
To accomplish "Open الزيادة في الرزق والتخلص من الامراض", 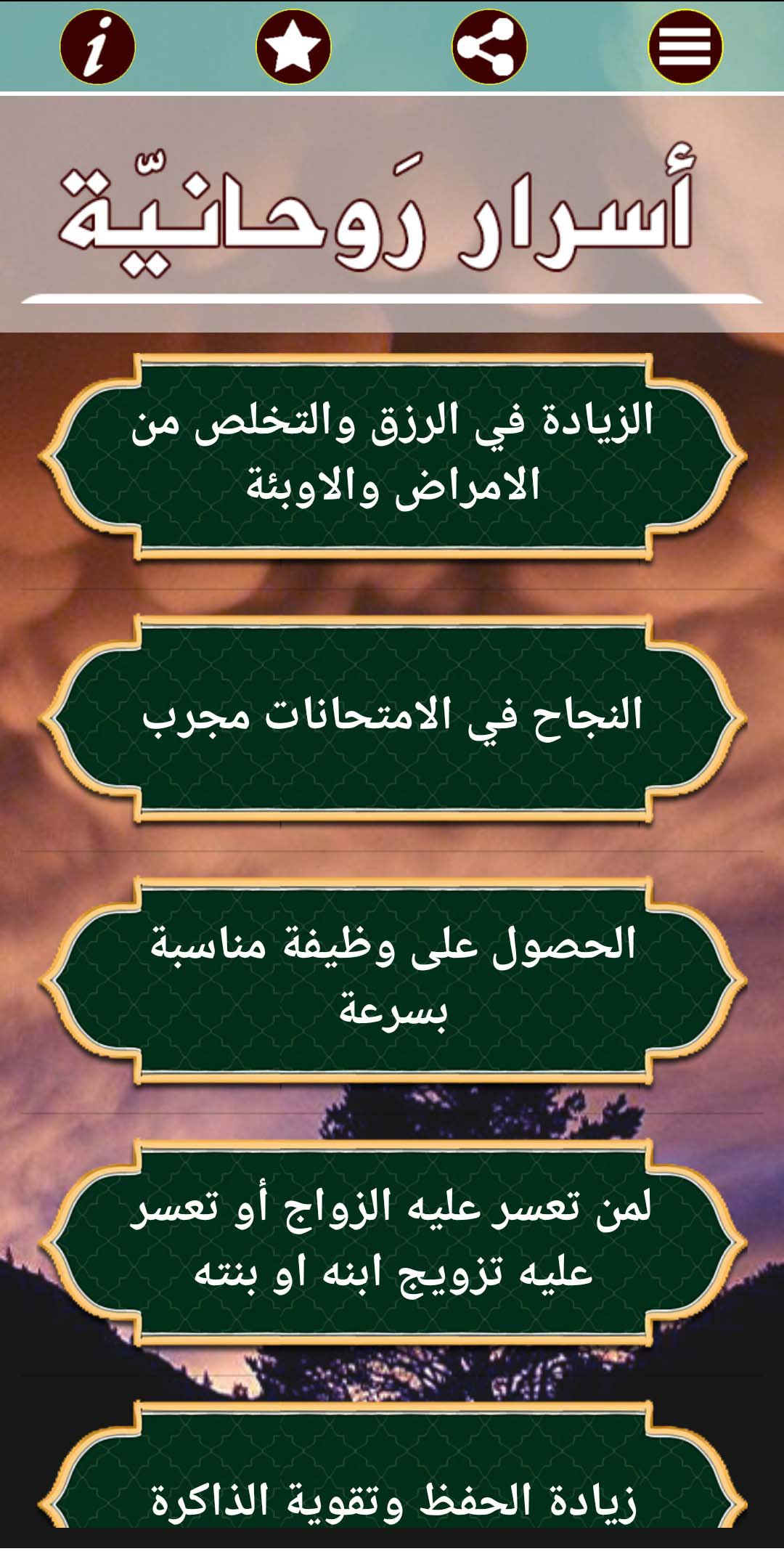I will point(392,455).
